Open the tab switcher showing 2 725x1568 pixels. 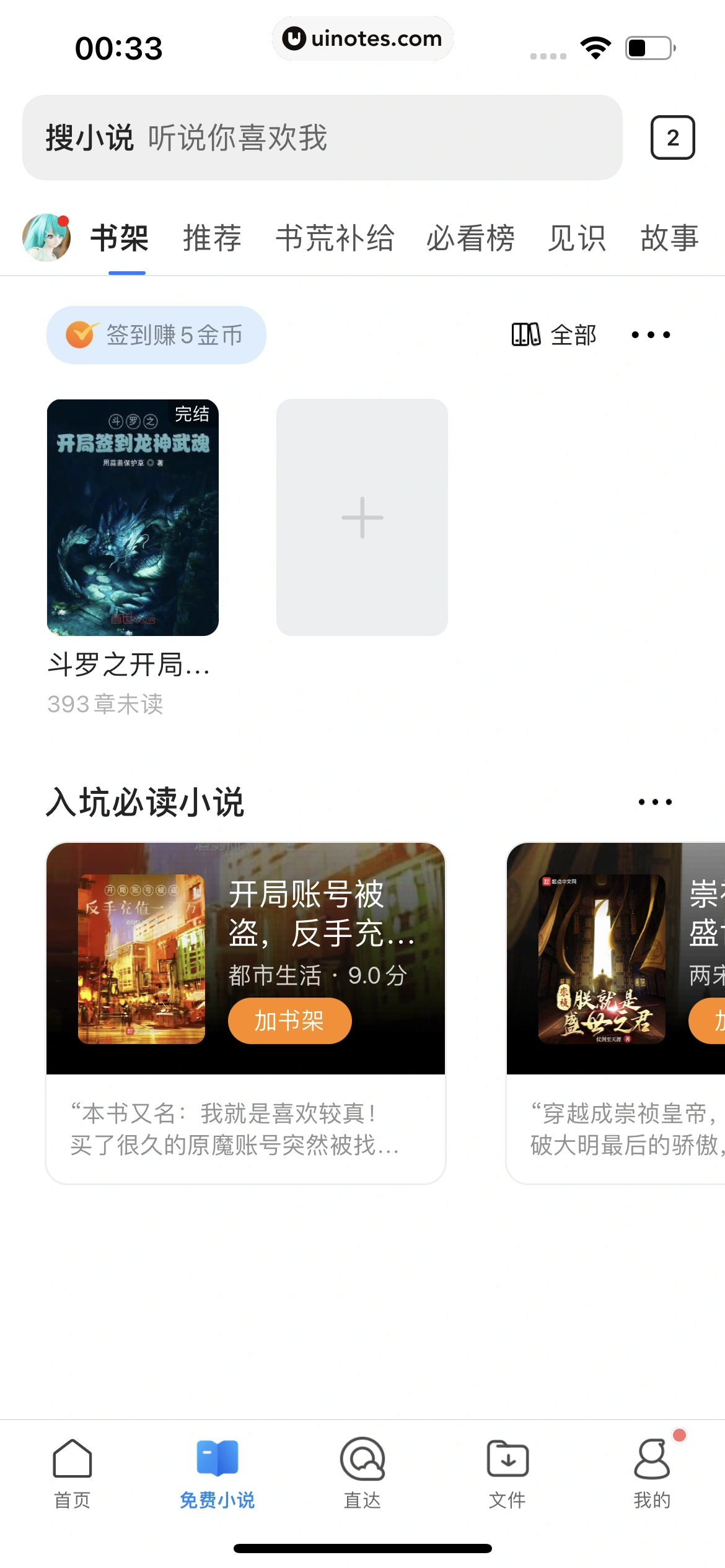coord(672,137)
